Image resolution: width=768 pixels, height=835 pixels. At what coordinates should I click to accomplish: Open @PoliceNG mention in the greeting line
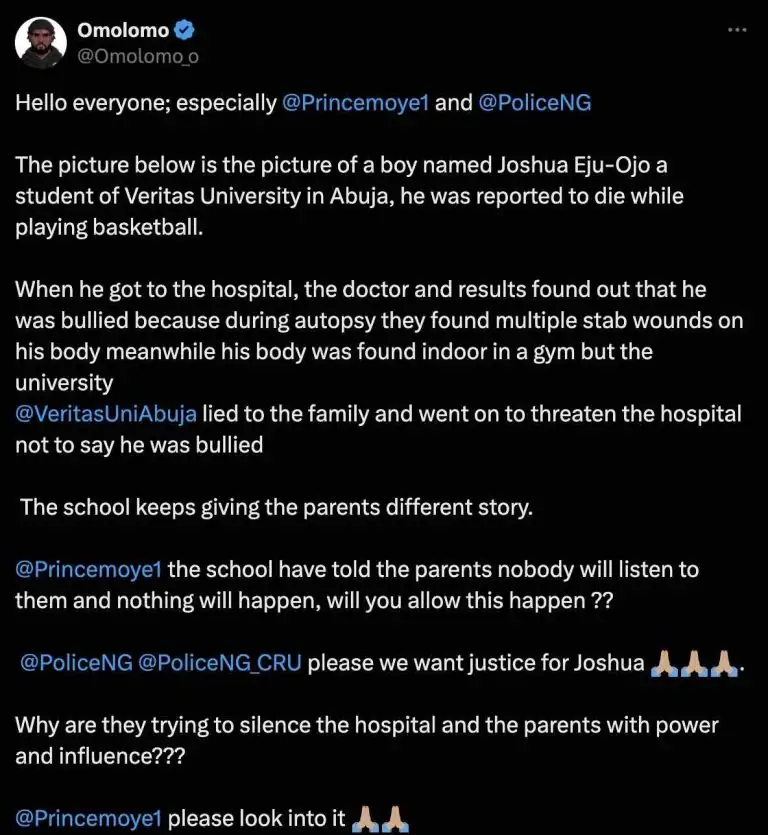535,103
